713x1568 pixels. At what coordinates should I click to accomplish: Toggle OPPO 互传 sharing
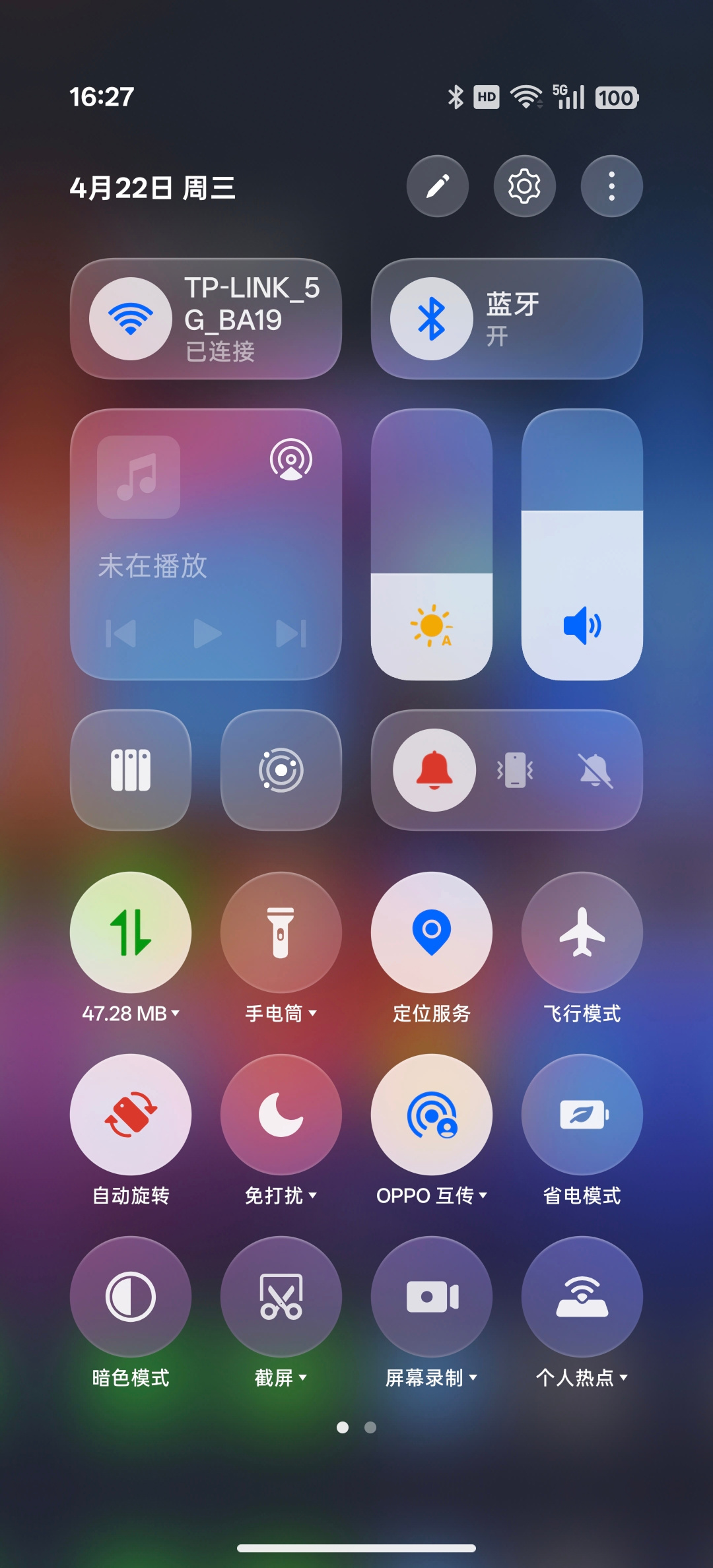click(432, 1115)
